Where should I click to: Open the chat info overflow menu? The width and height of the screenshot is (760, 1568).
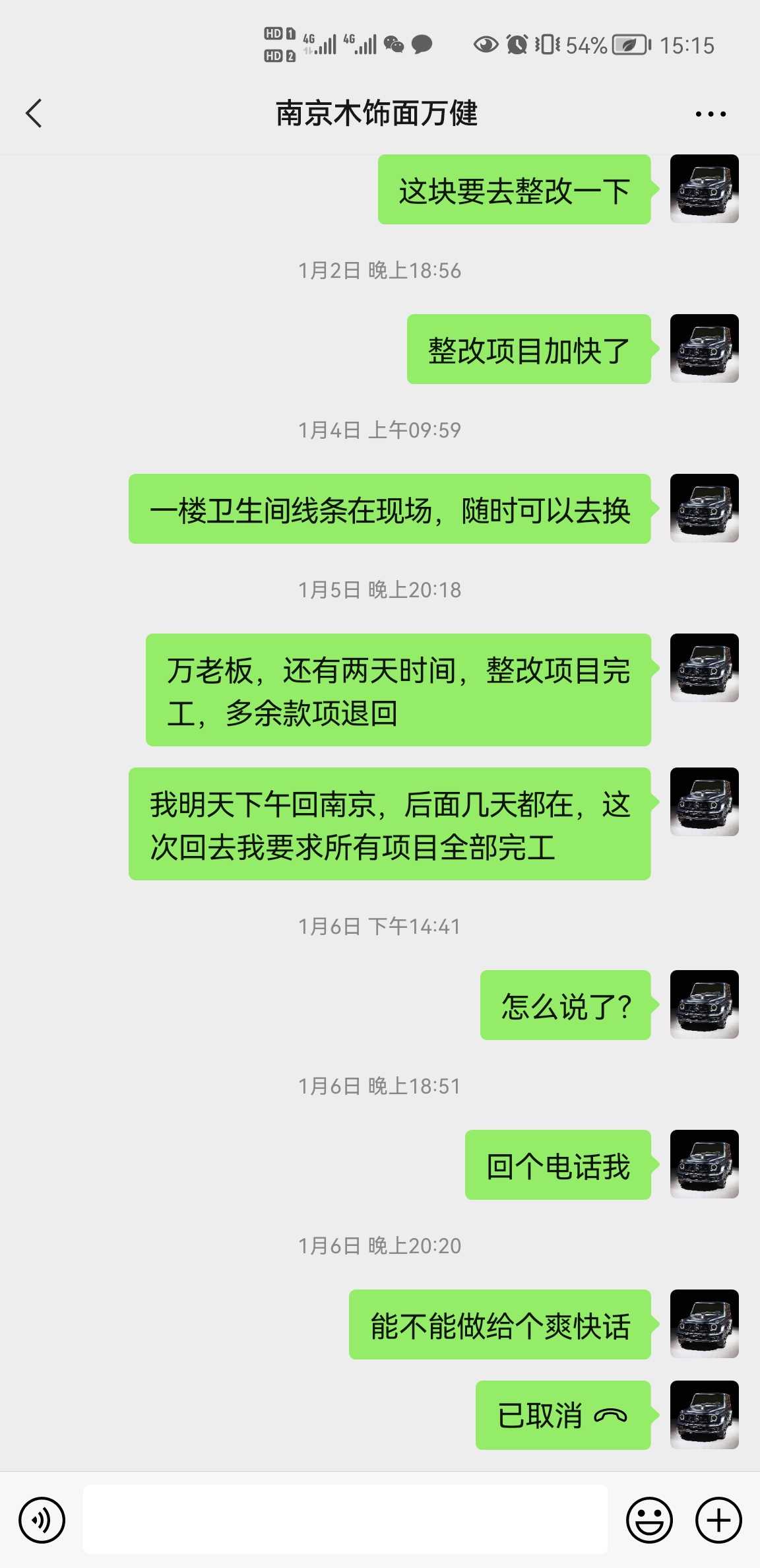pos(711,114)
